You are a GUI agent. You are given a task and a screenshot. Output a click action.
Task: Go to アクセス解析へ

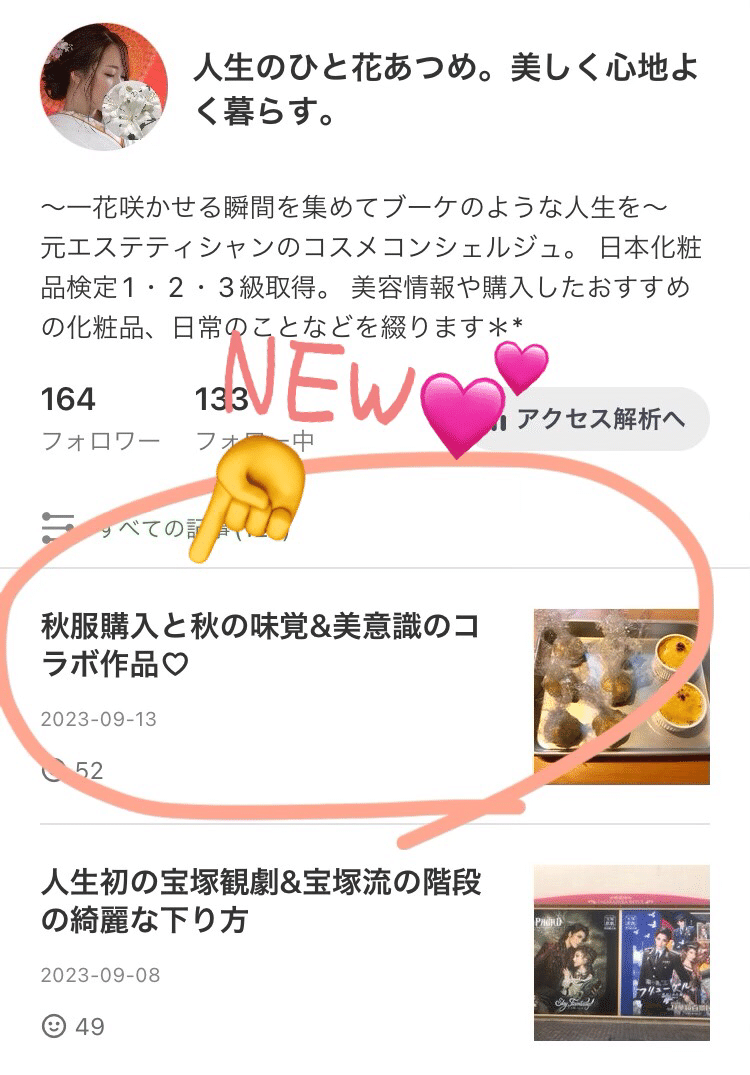(x=600, y=423)
